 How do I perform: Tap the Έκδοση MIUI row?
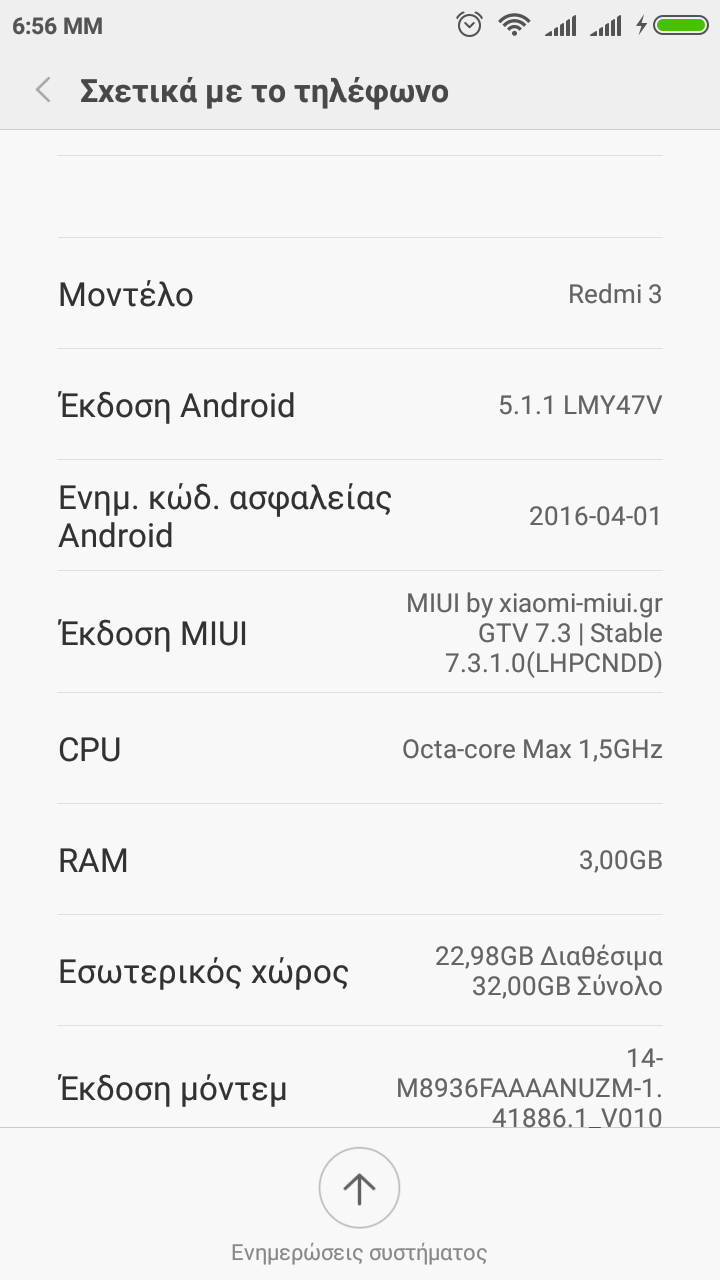tap(360, 633)
